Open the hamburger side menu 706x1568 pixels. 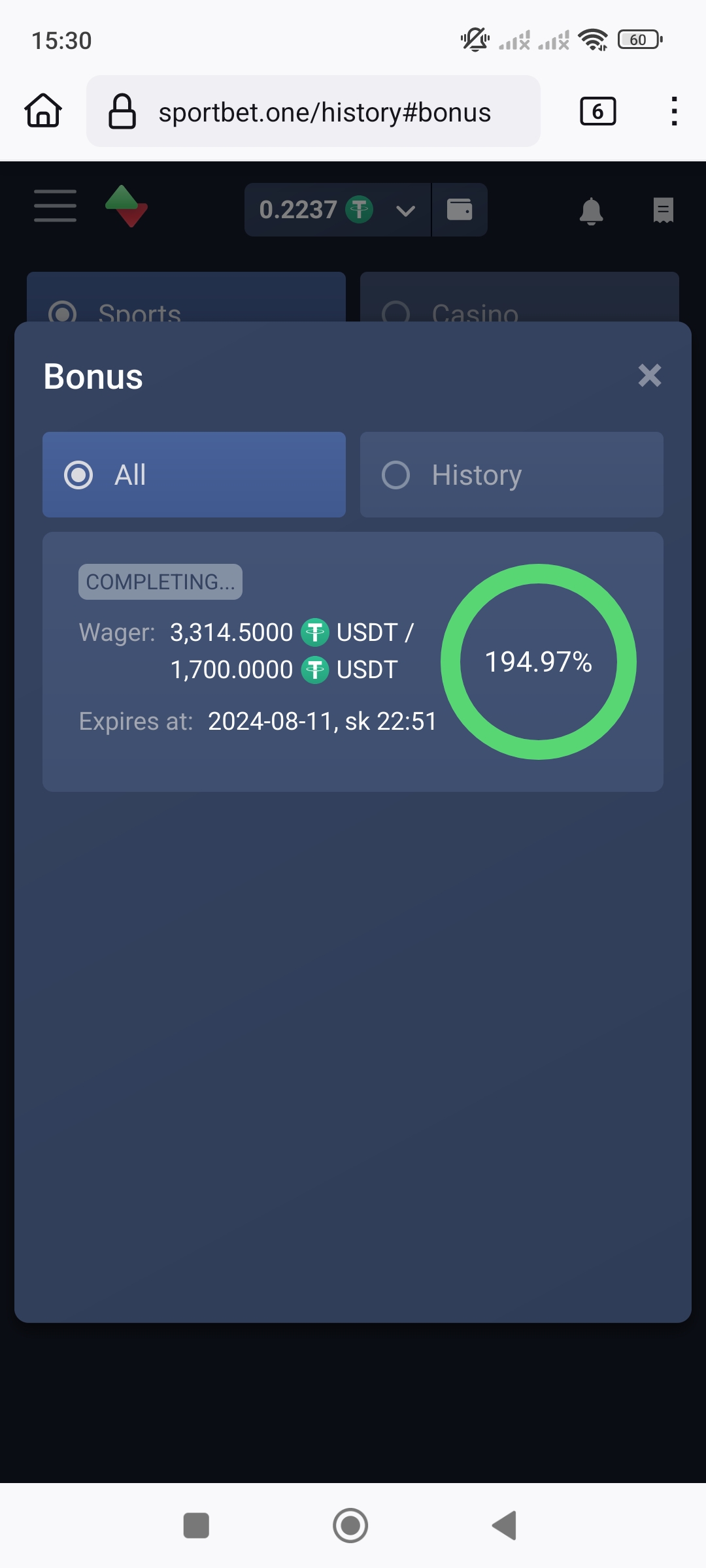(55, 206)
